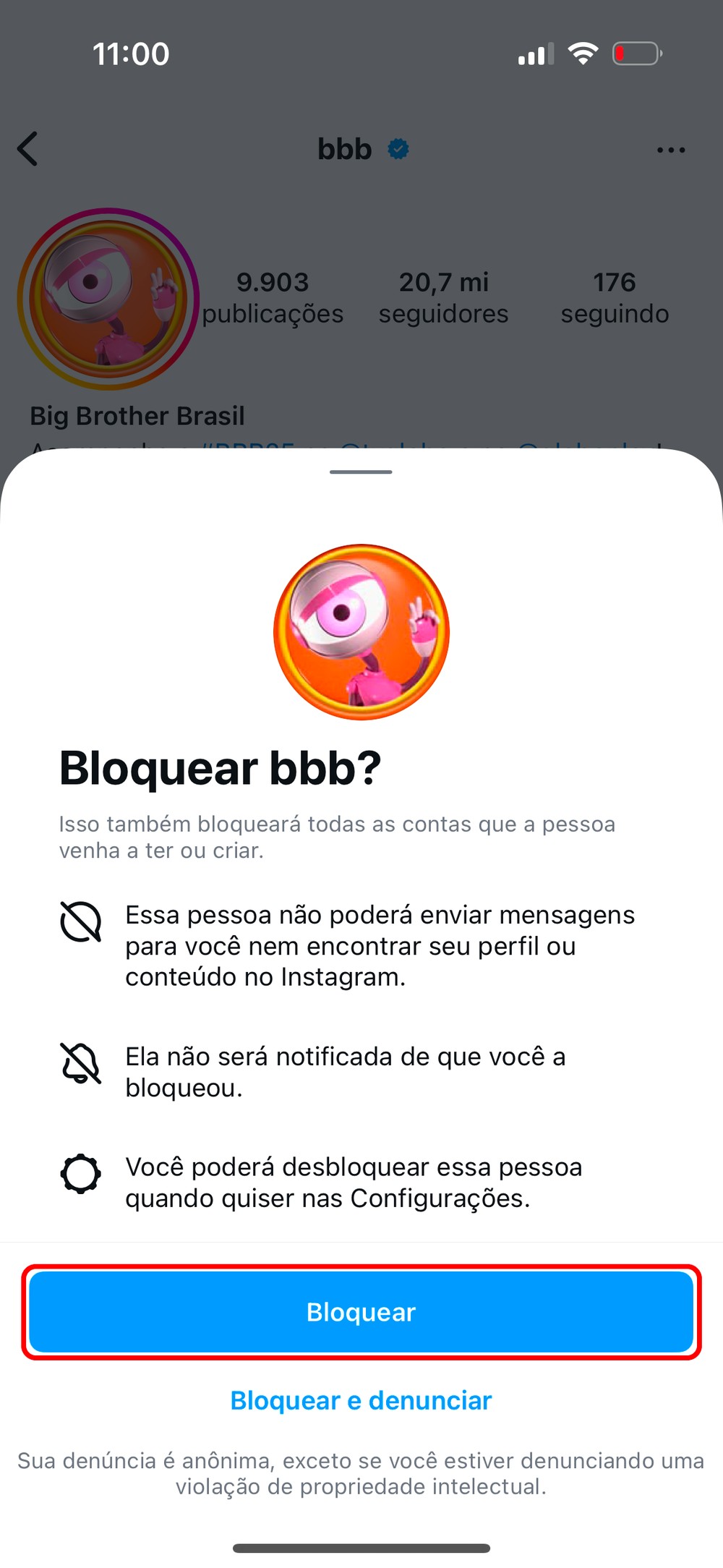Choose Bloquear e denunciar
This screenshot has height=1568, width=723.
[361, 1401]
